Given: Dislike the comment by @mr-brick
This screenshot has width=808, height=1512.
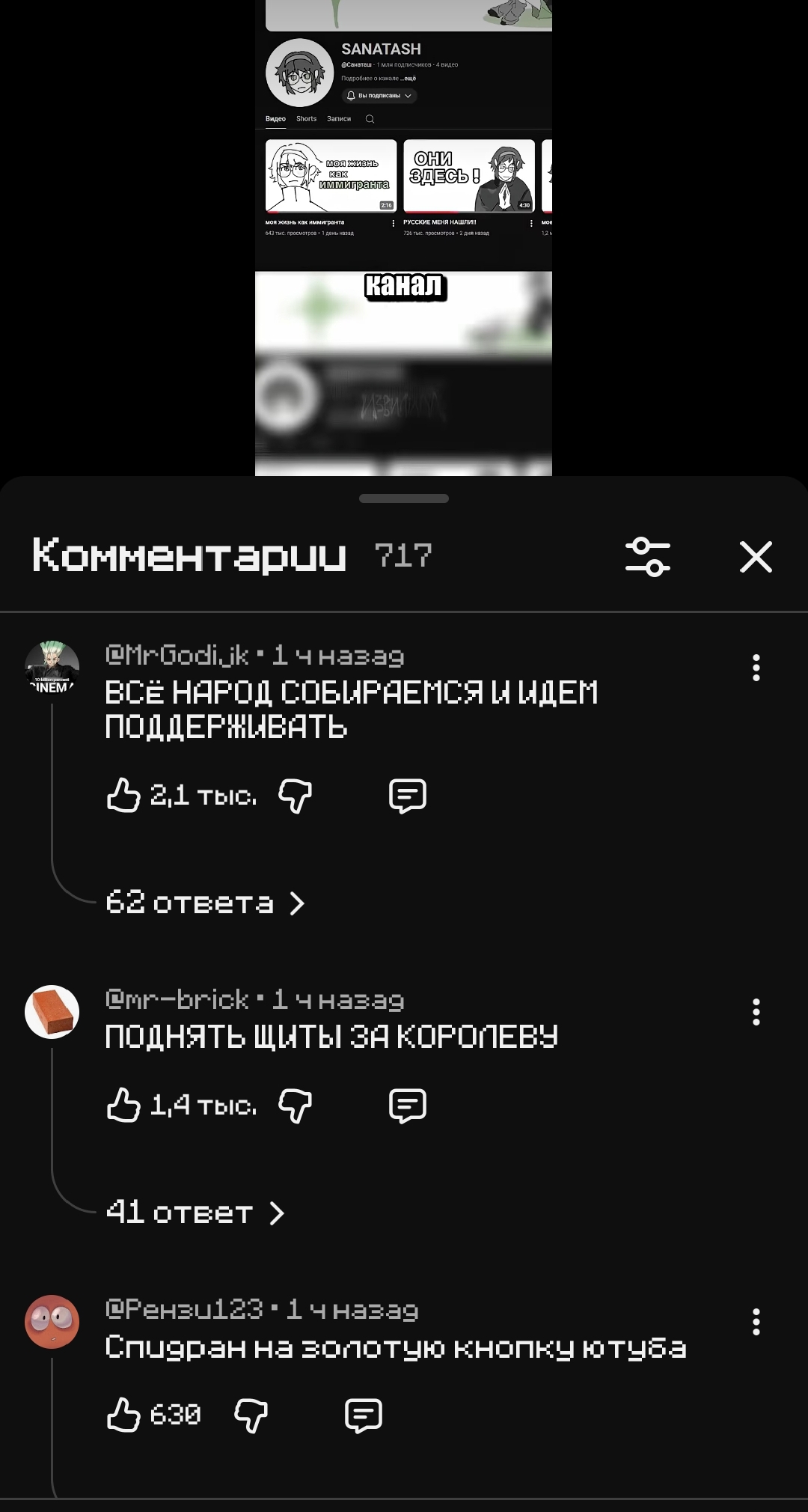Looking at the screenshot, I should pos(295,1105).
